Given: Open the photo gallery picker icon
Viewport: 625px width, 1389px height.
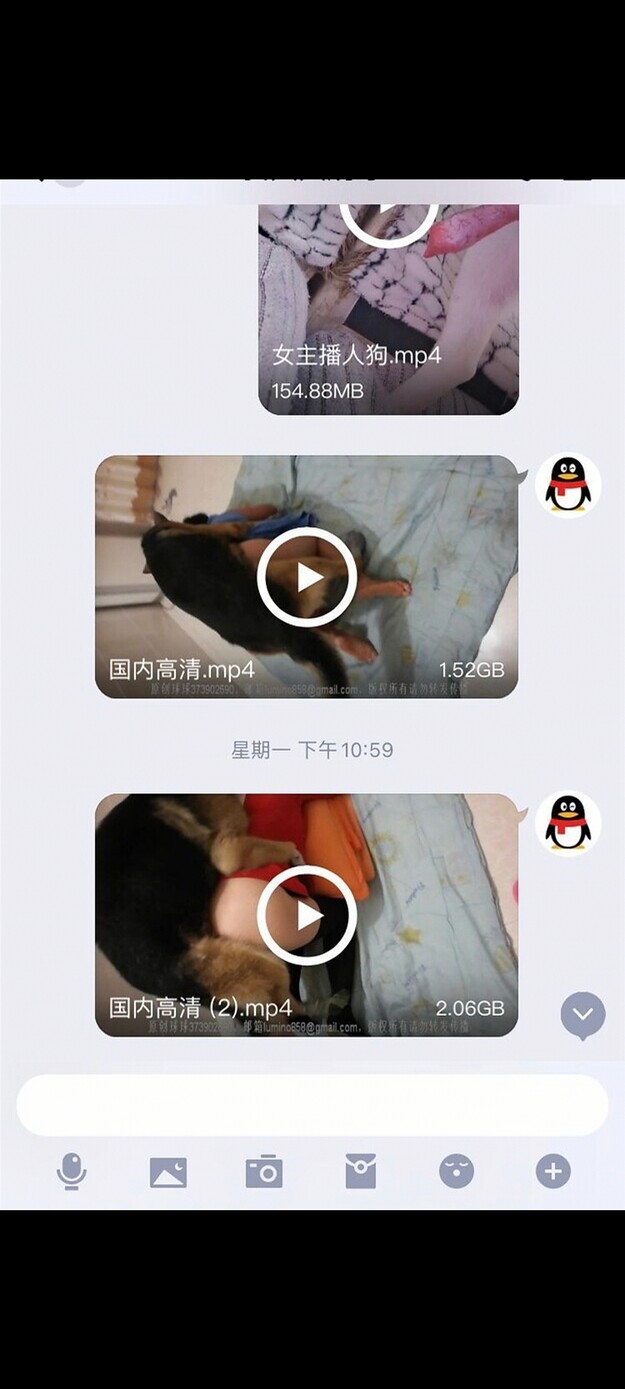Looking at the screenshot, I should click(168, 1171).
